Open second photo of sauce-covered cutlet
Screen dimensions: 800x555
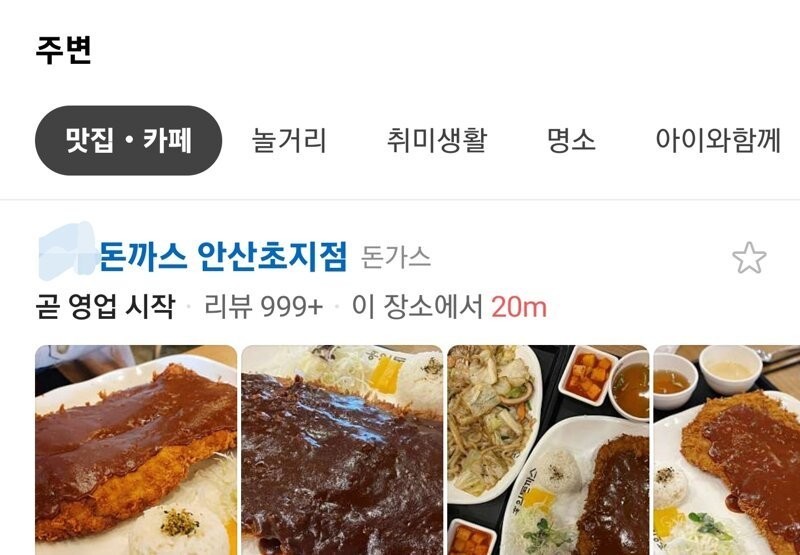click(342, 450)
